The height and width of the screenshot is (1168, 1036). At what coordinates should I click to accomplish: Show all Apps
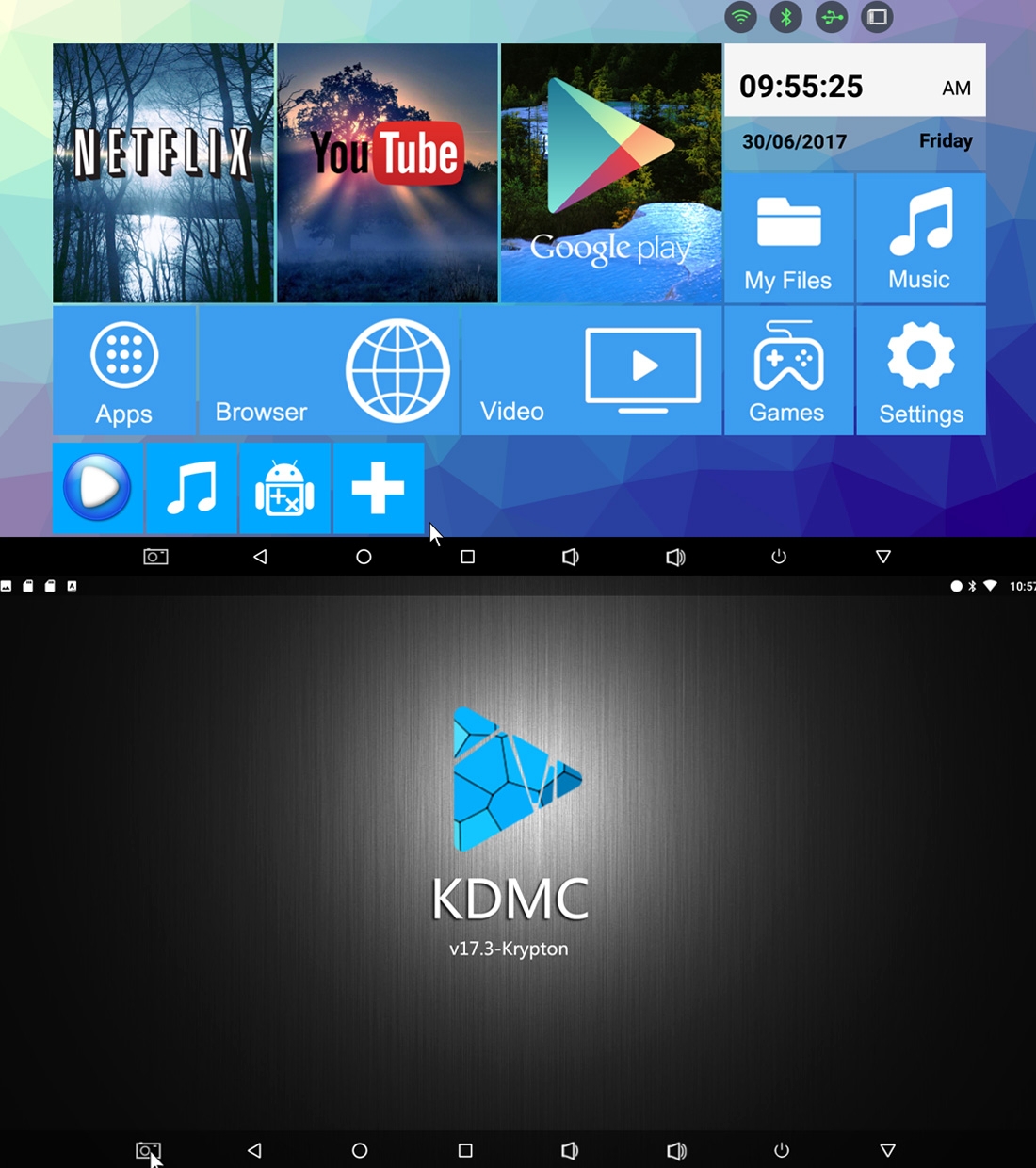pyautogui.click(x=124, y=371)
